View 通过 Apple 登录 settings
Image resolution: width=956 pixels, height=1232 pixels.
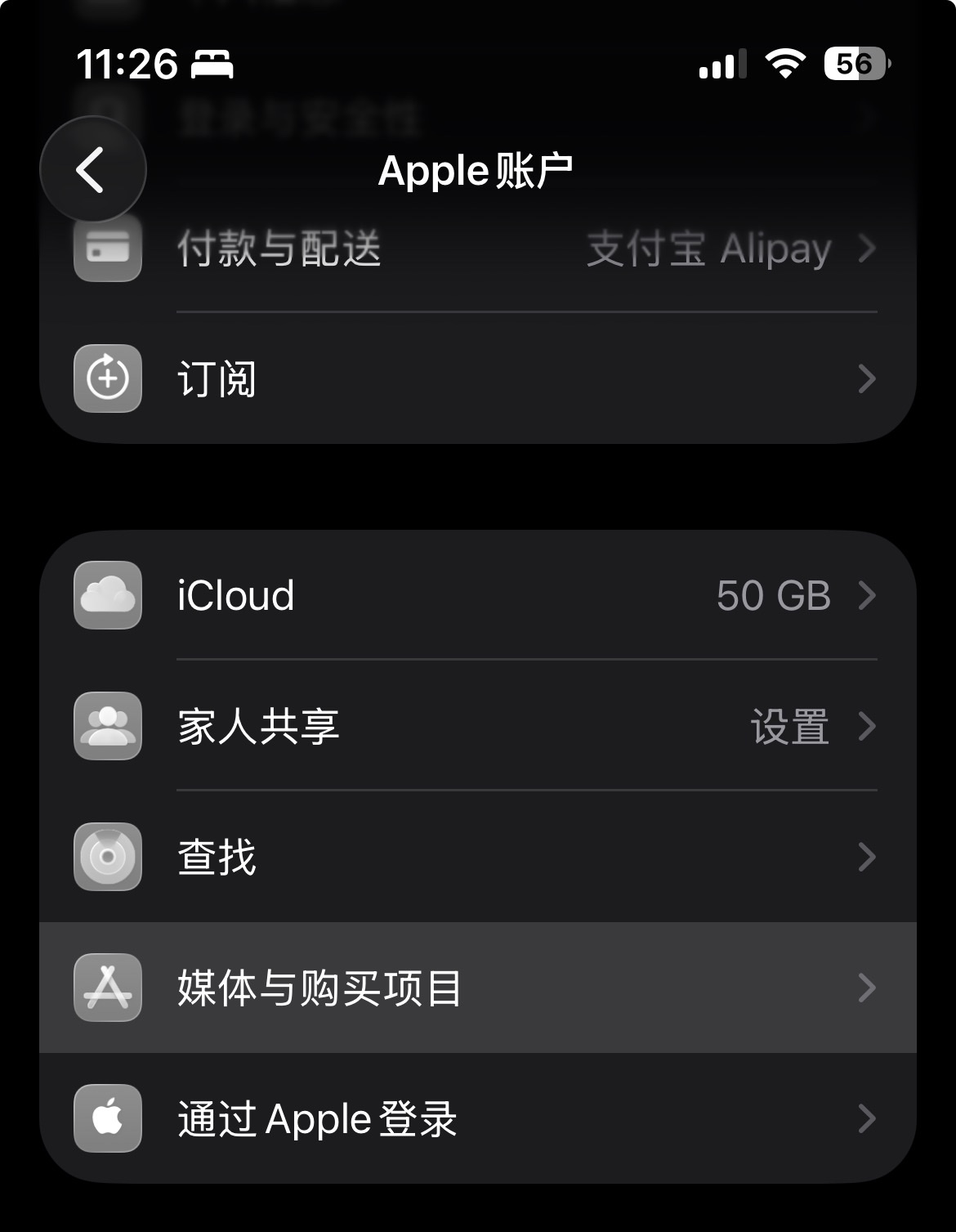477,1118
